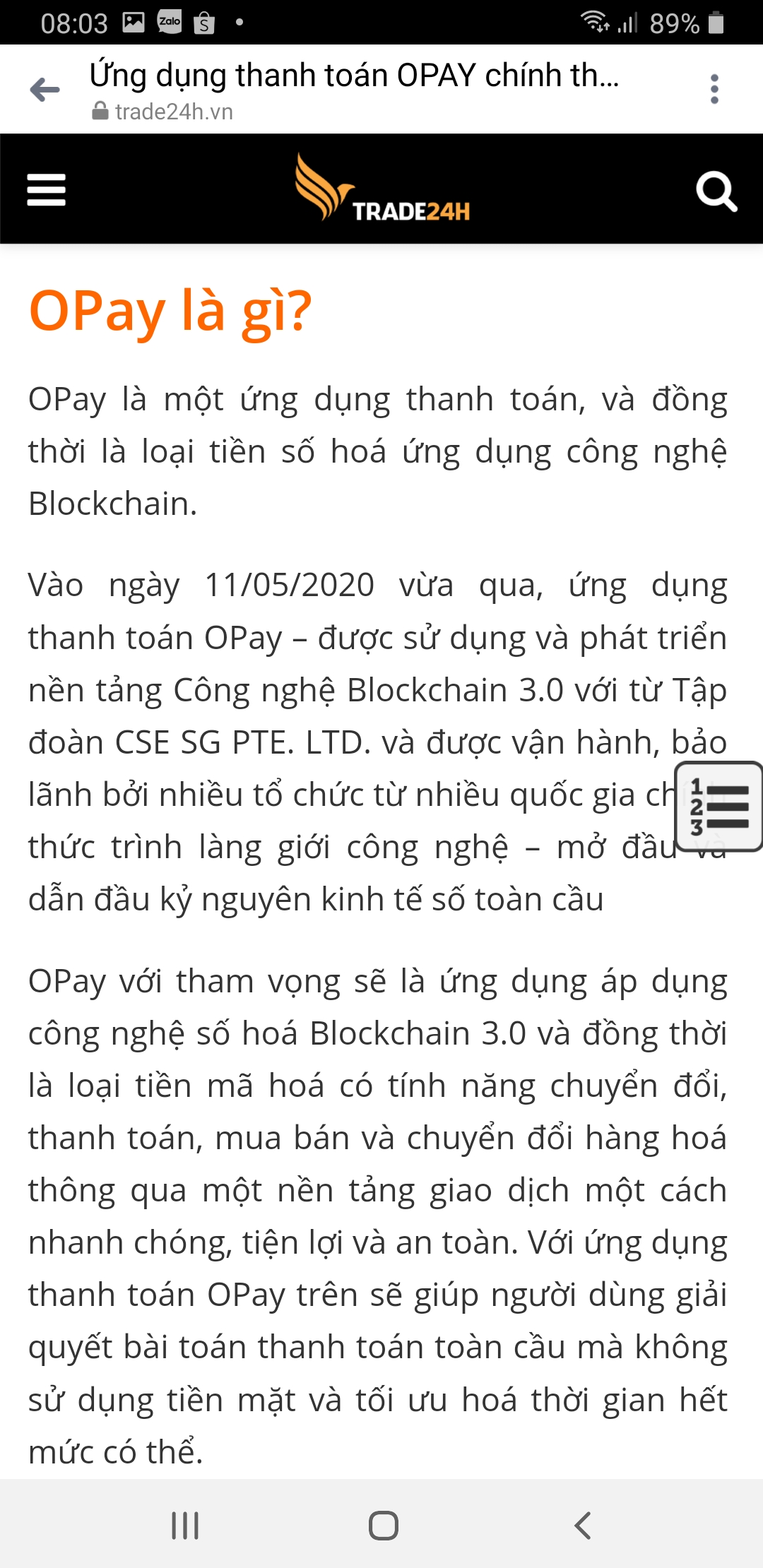Open the floating table of contents

(x=718, y=807)
